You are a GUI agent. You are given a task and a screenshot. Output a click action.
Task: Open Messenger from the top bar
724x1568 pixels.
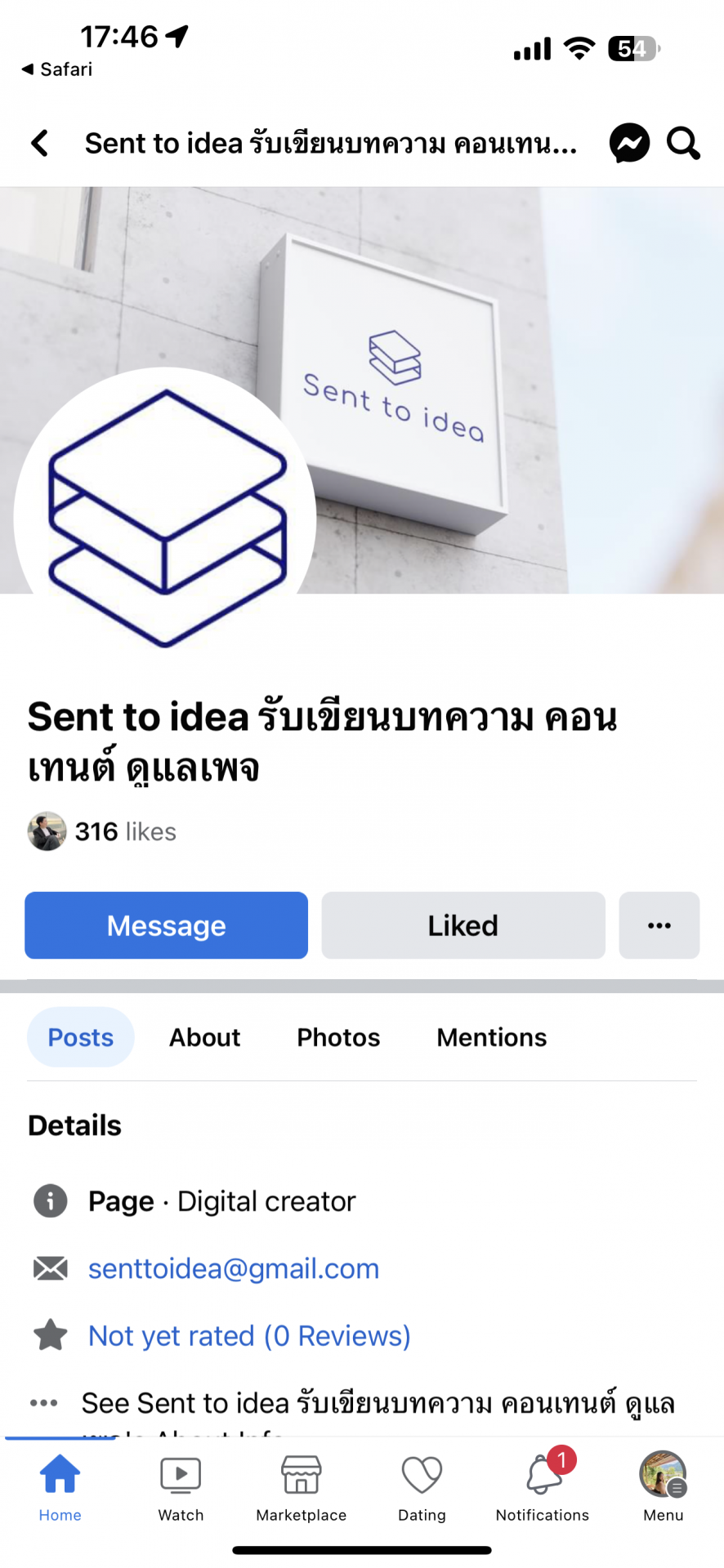tap(629, 143)
